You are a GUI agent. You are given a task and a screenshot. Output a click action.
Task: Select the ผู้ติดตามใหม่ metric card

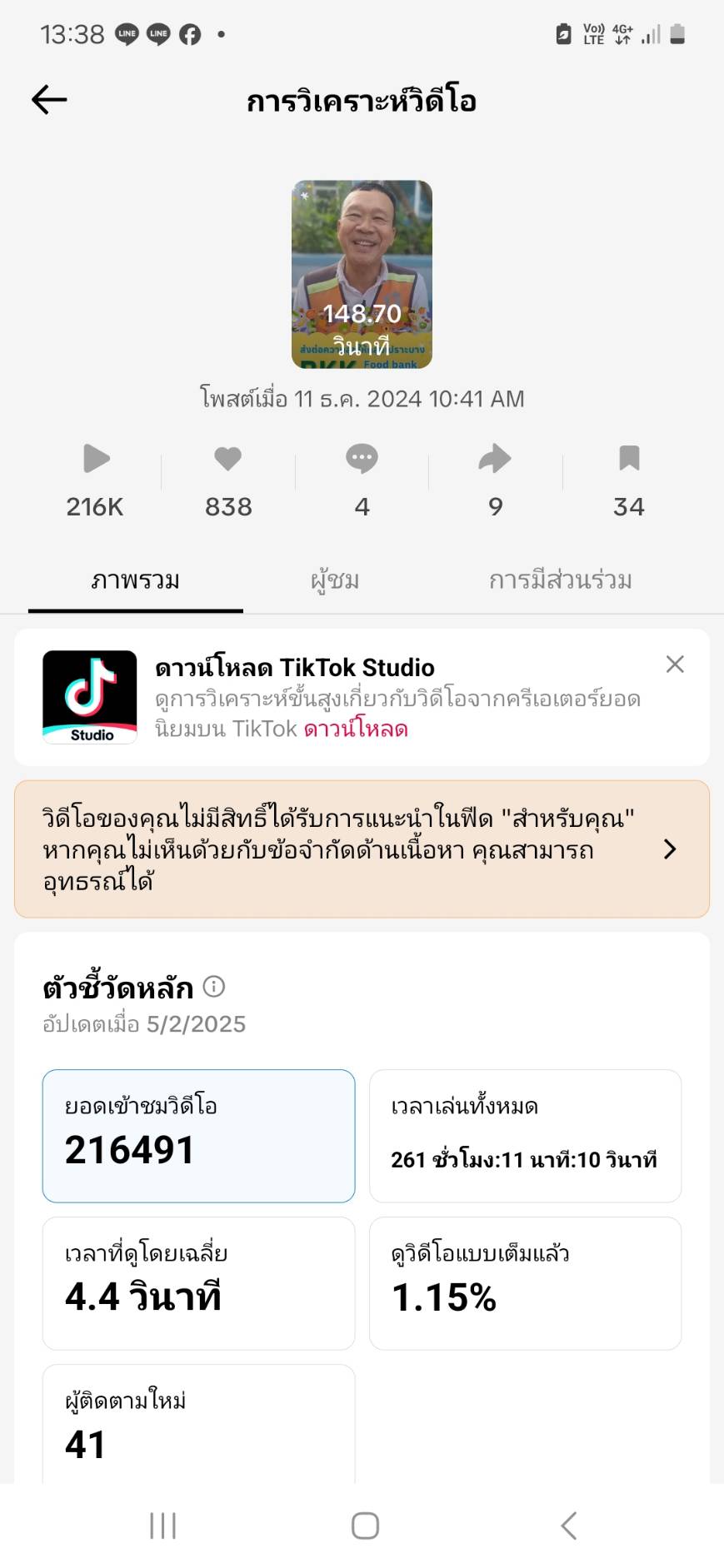click(x=198, y=1424)
